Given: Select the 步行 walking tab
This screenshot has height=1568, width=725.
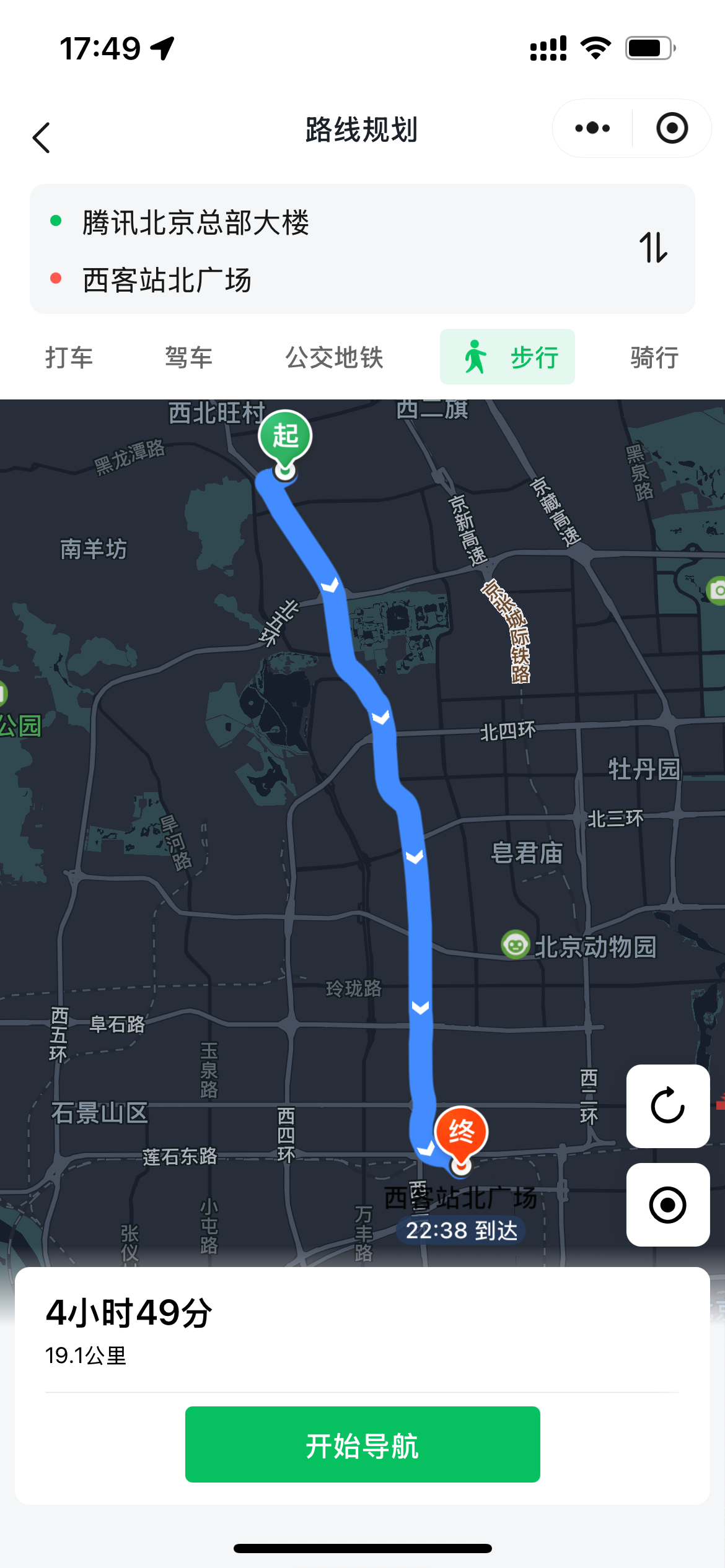Looking at the screenshot, I should [x=507, y=357].
